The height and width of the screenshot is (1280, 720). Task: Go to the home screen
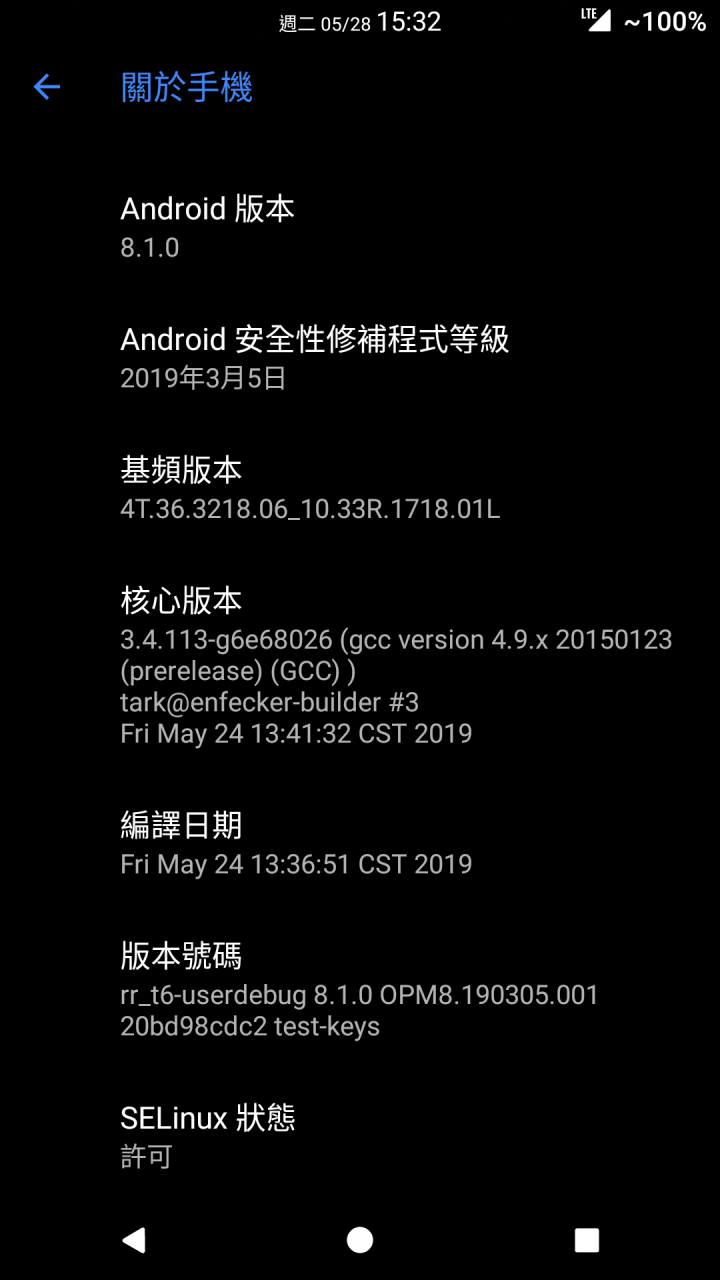pyautogui.click(x=360, y=1240)
